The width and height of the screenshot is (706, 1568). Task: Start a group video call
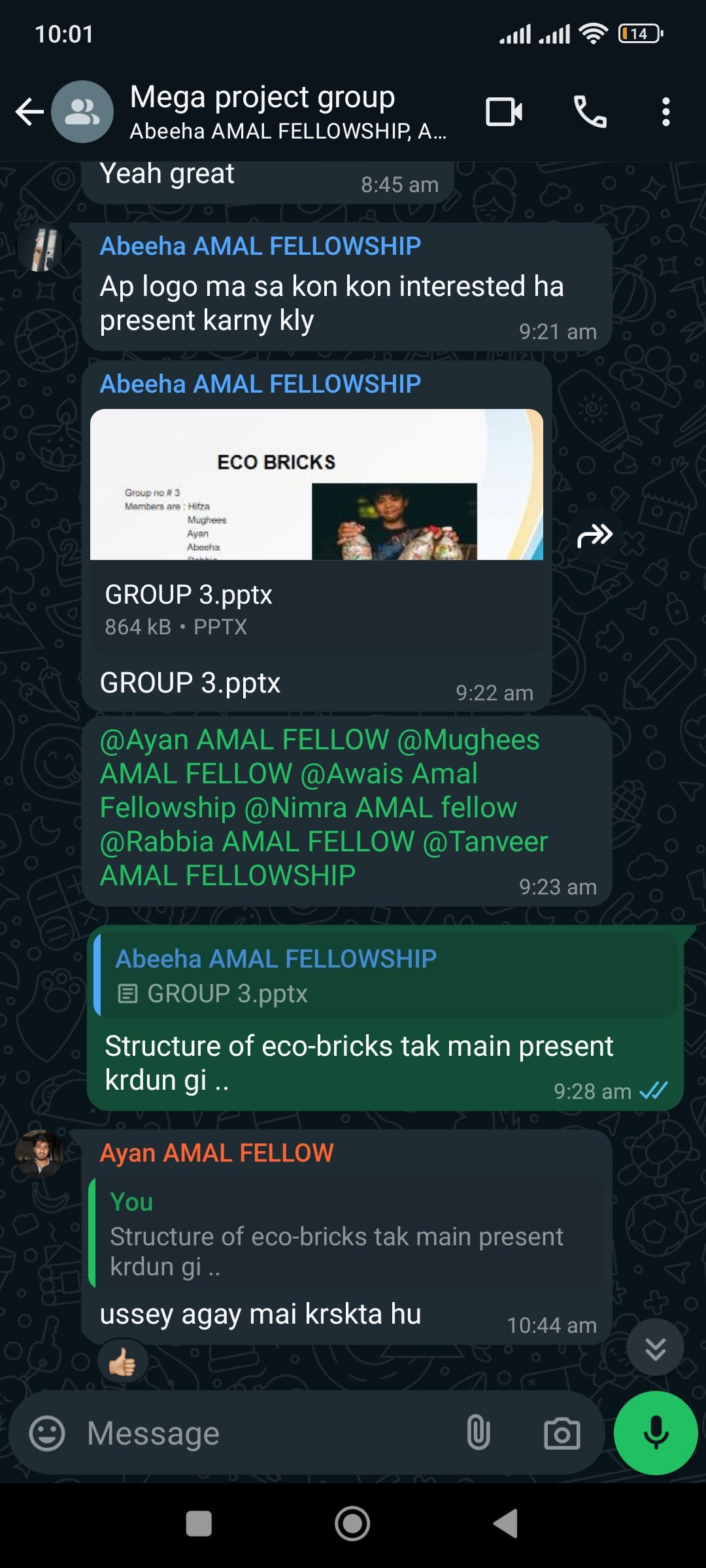(x=504, y=112)
